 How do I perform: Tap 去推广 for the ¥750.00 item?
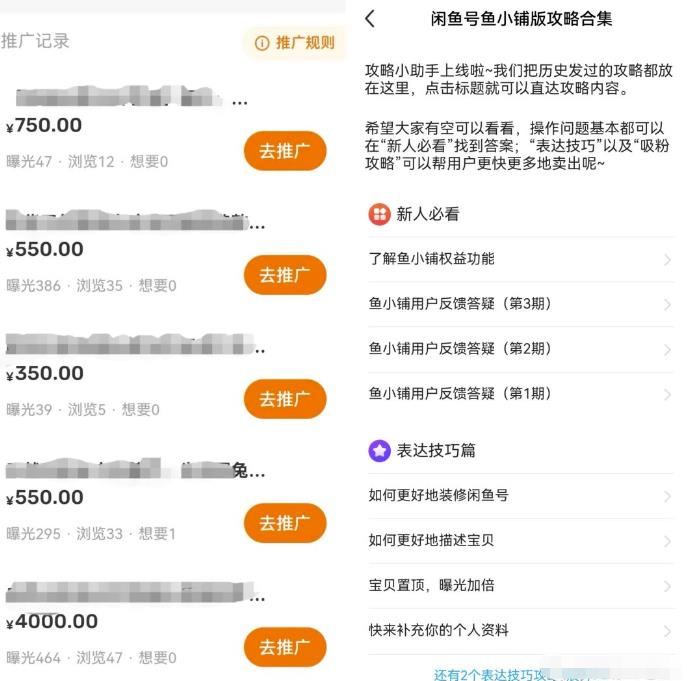(285, 151)
